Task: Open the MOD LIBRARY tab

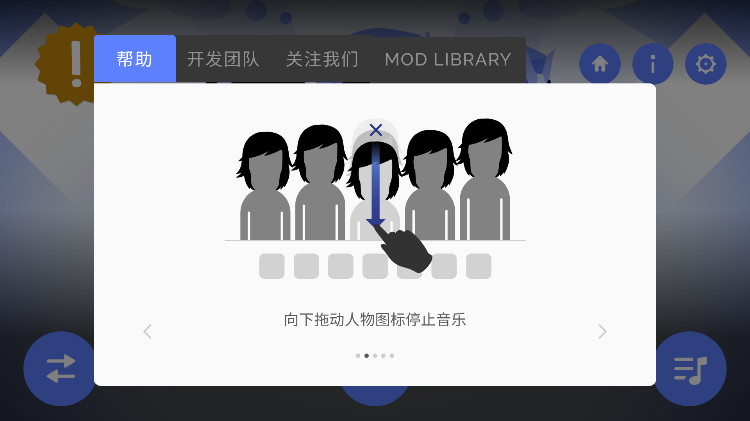Action: (x=448, y=59)
